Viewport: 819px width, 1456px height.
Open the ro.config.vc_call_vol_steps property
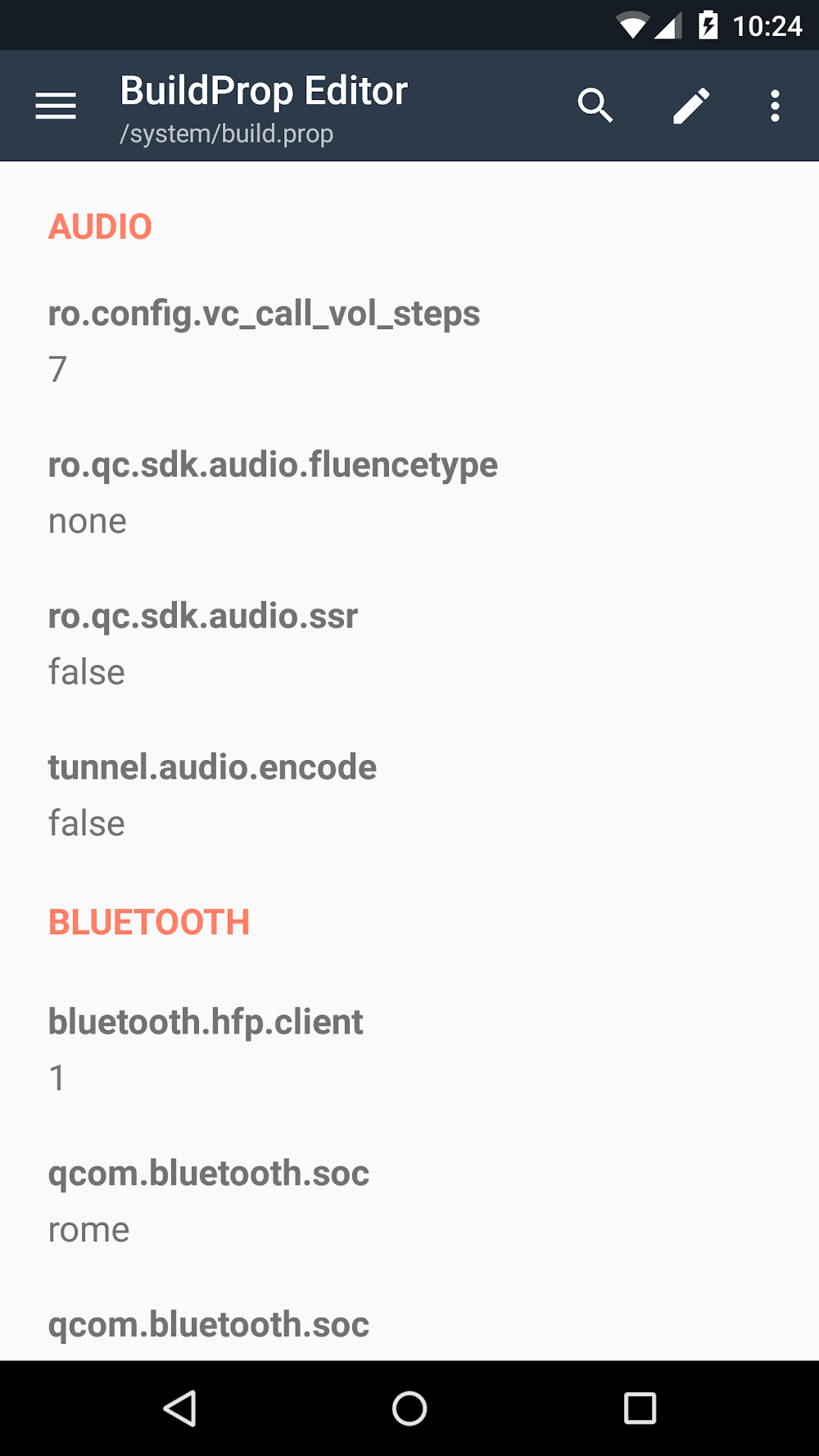(x=264, y=340)
